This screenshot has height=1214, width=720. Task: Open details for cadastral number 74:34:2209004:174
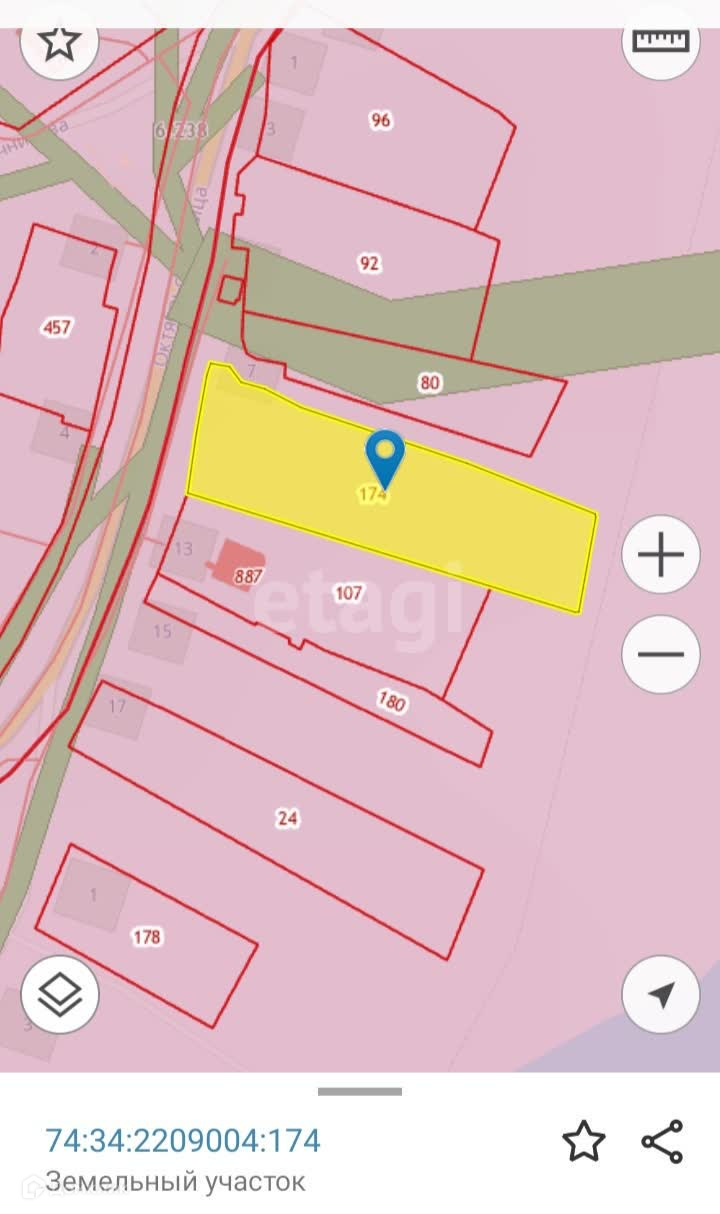pyautogui.click(x=183, y=1140)
